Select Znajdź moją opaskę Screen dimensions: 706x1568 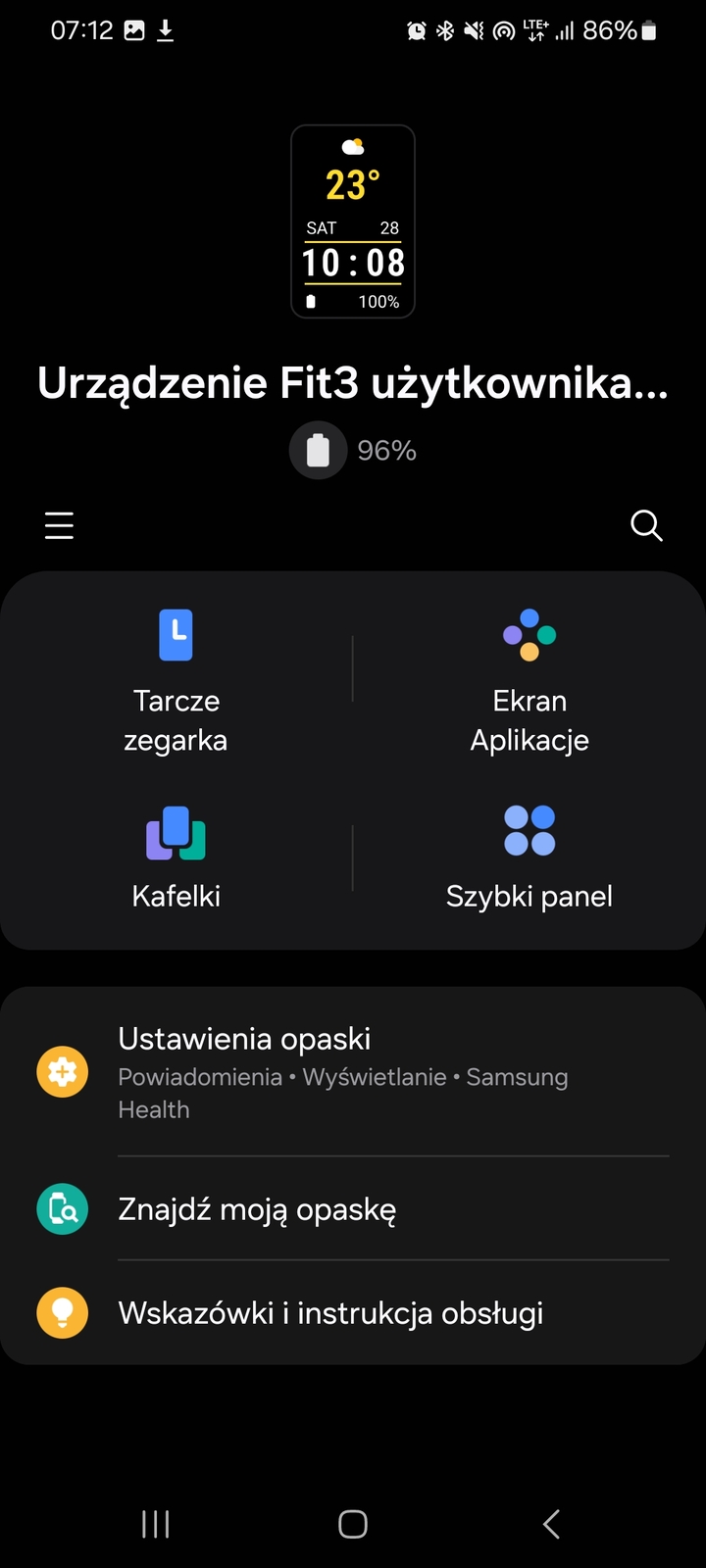click(353, 1209)
